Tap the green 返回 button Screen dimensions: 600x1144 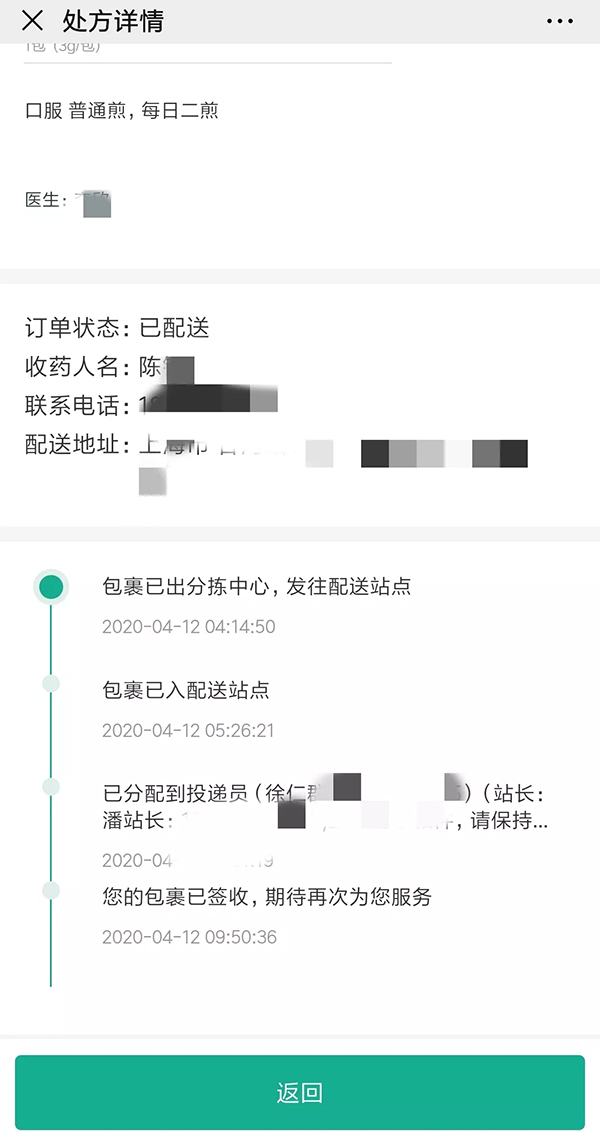point(299,1093)
